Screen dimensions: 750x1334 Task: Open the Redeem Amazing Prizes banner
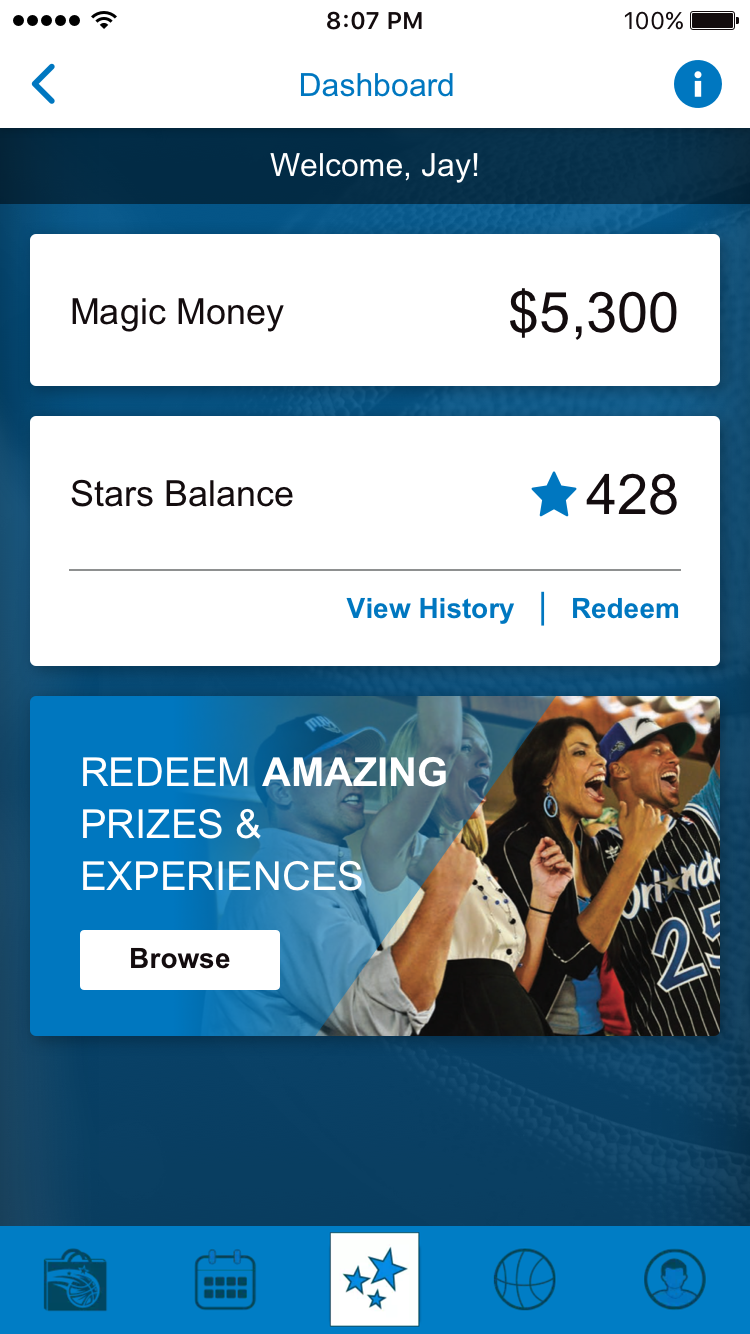coord(375,866)
